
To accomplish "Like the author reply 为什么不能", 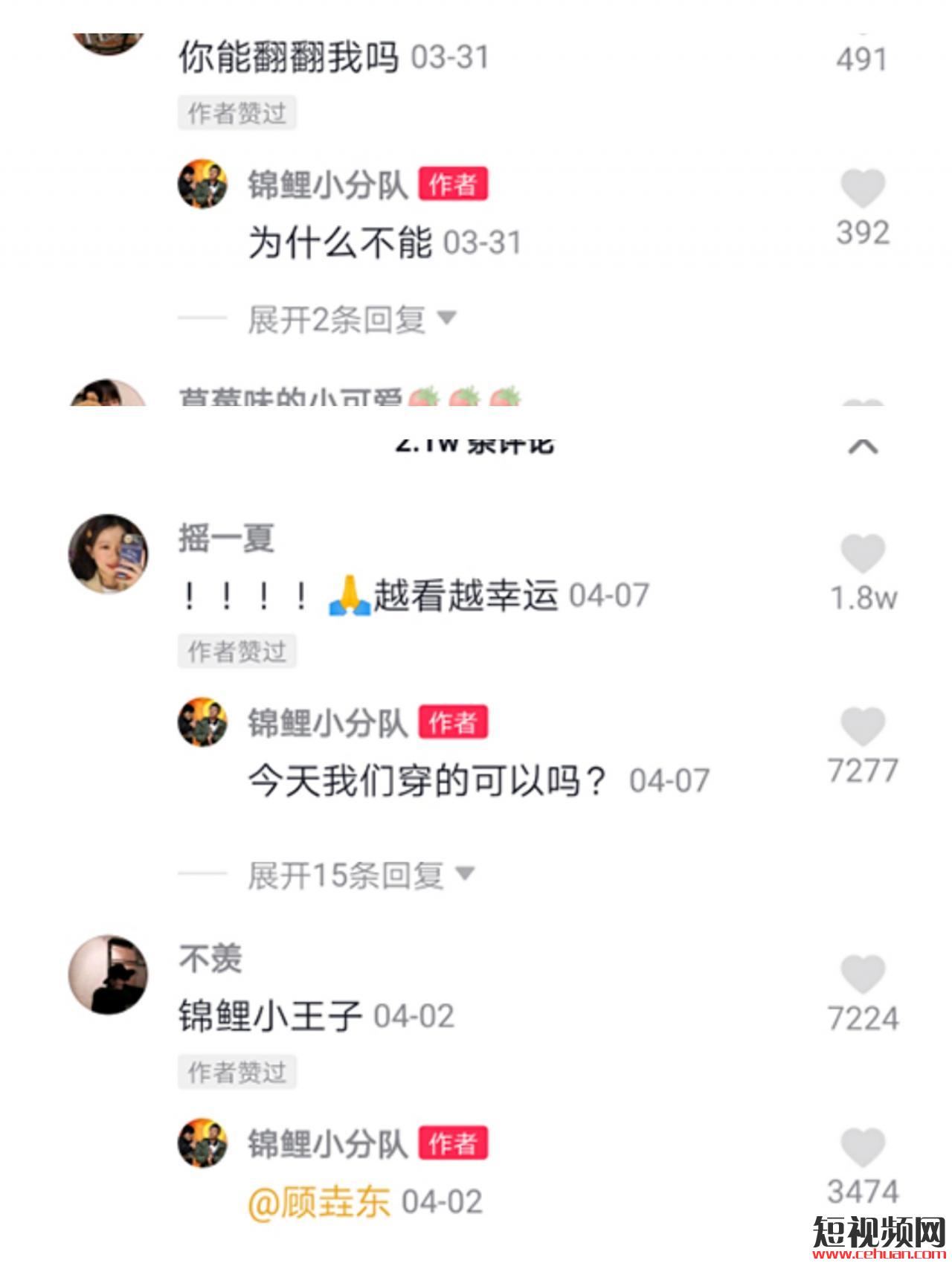I will click(863, 188).
